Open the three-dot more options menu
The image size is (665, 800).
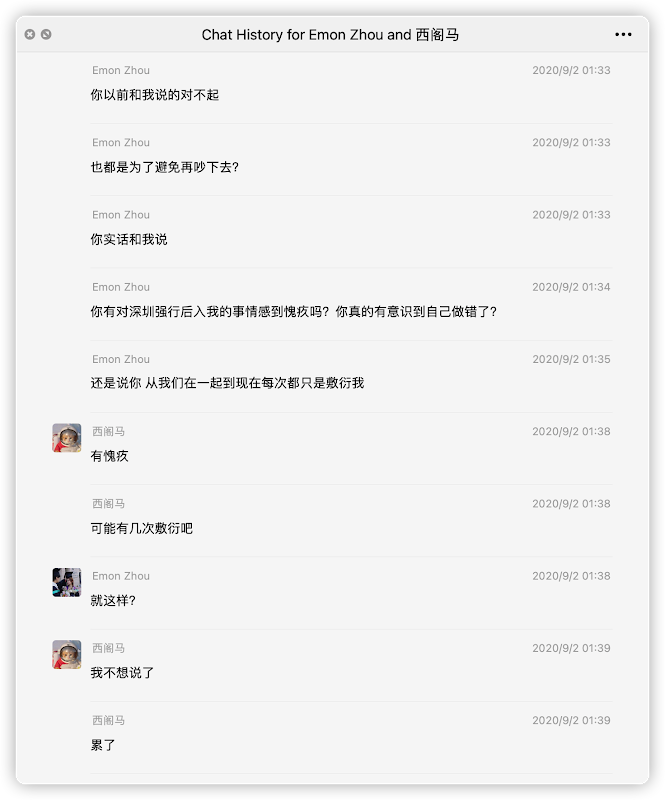pyautogui.click(x=623, y=34)
